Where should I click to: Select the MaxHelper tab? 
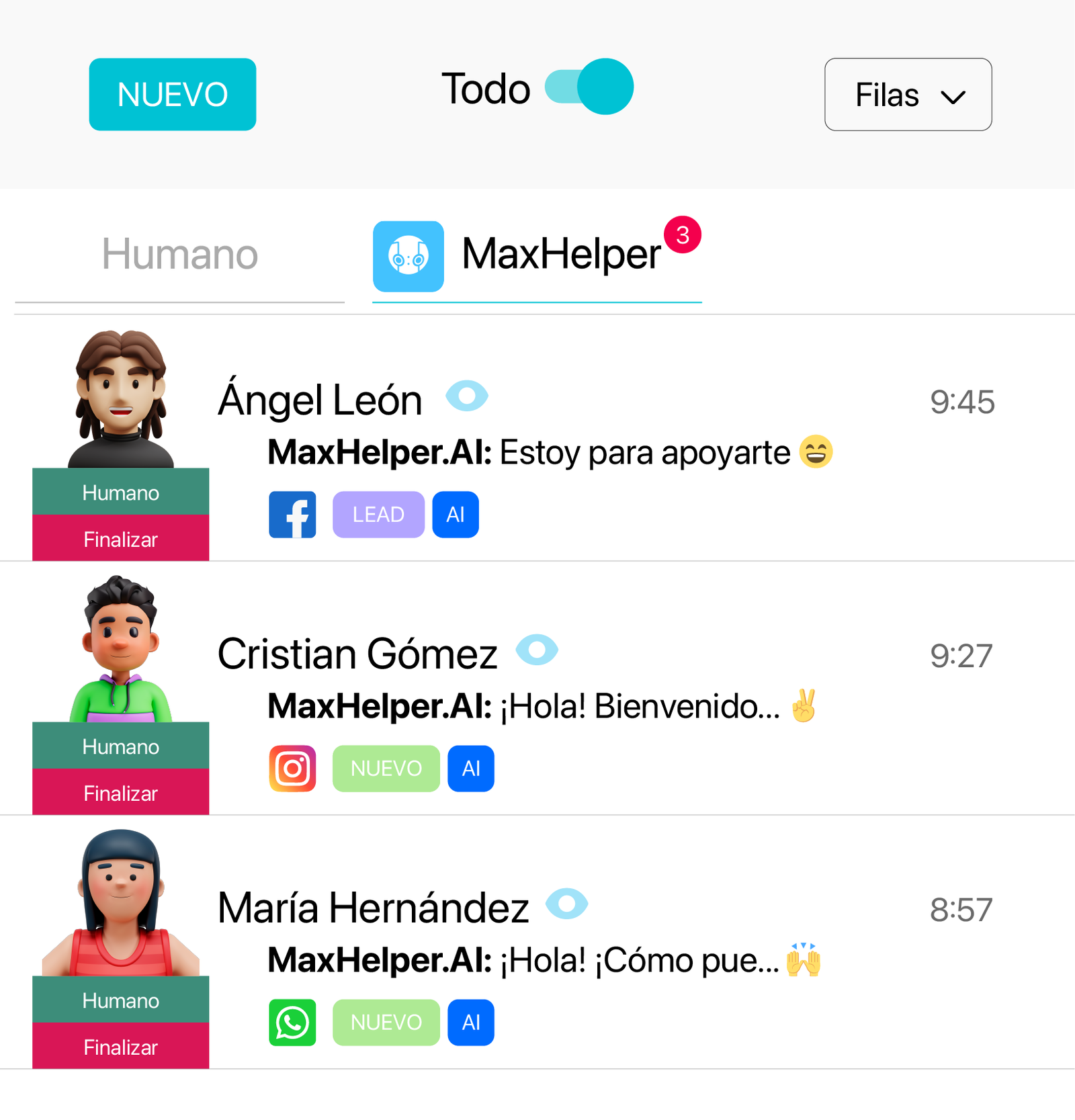pos(536,255)
